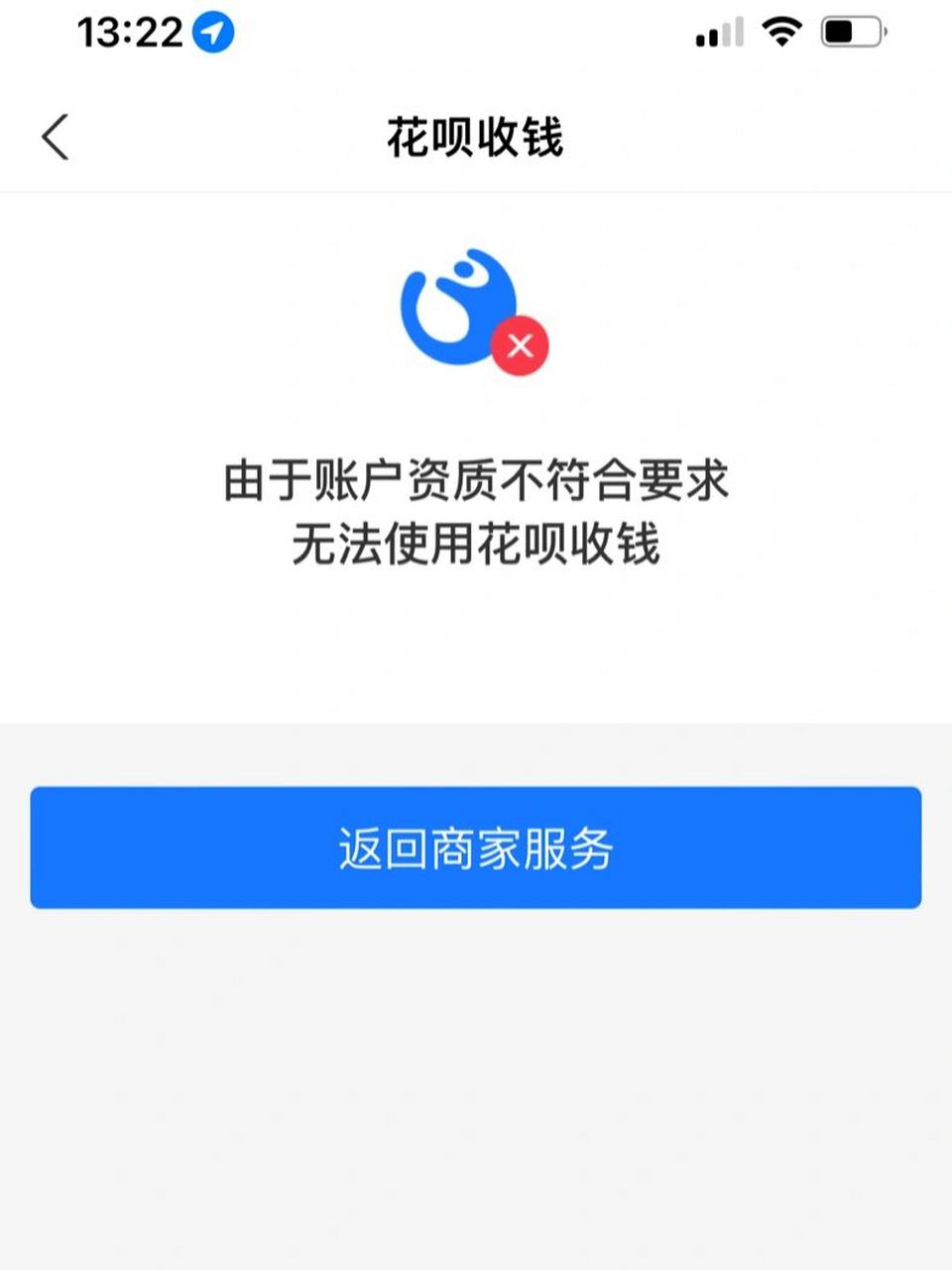Tap the text 无法使用花呗收钱
The width and height of the screenshot is (952, 1270).
point(476,542)
